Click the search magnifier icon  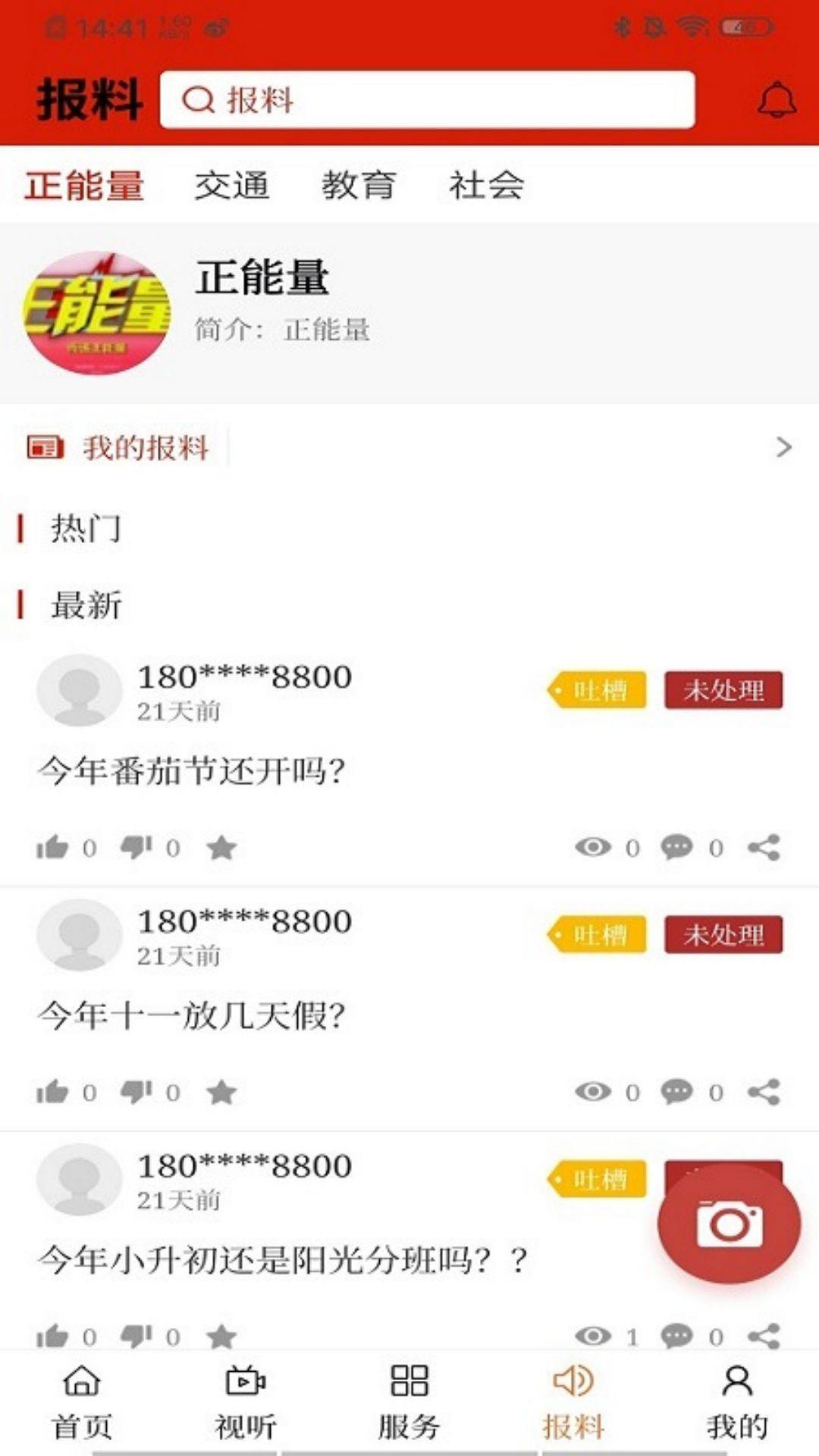[x=196, y=100]
